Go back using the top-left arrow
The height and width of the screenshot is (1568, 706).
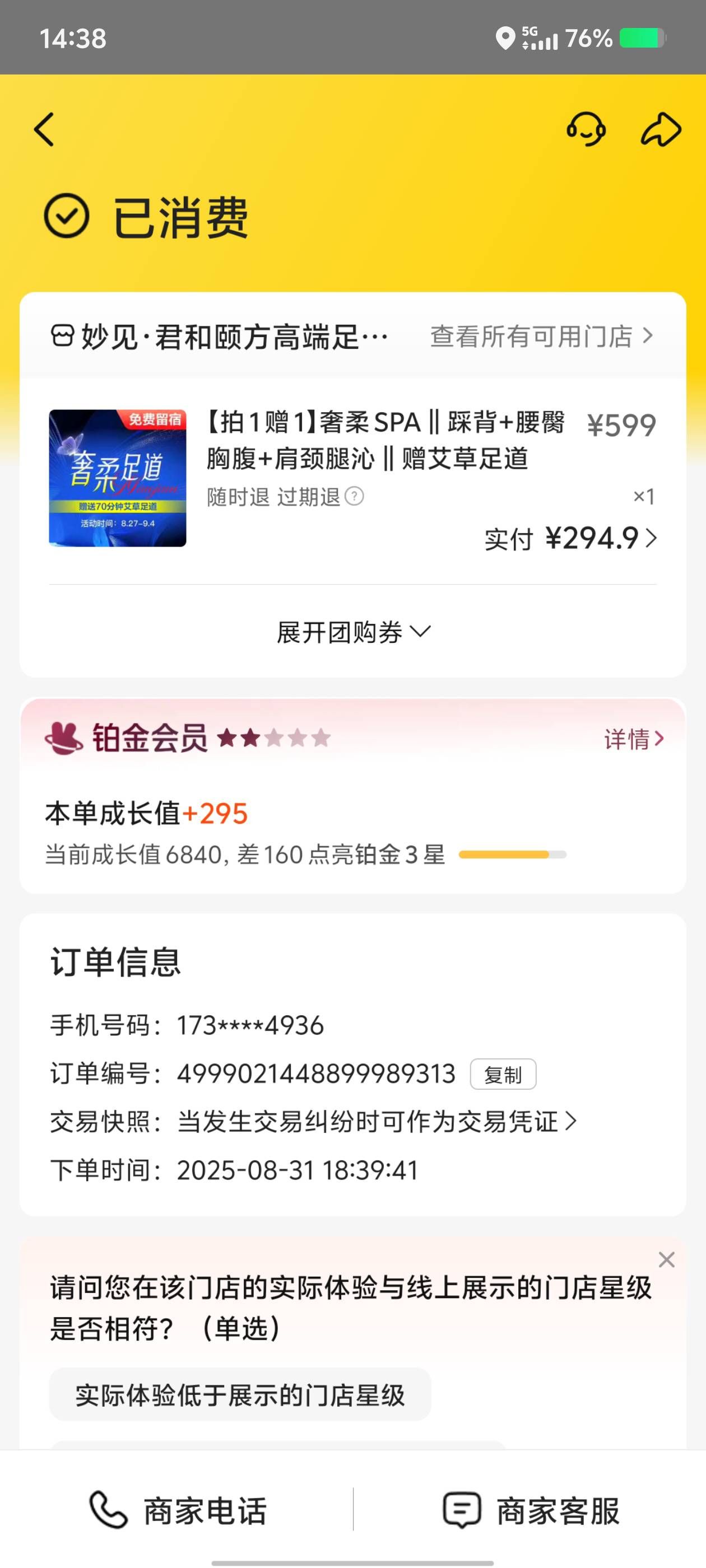pyautogui.click(x=44, y=129)
